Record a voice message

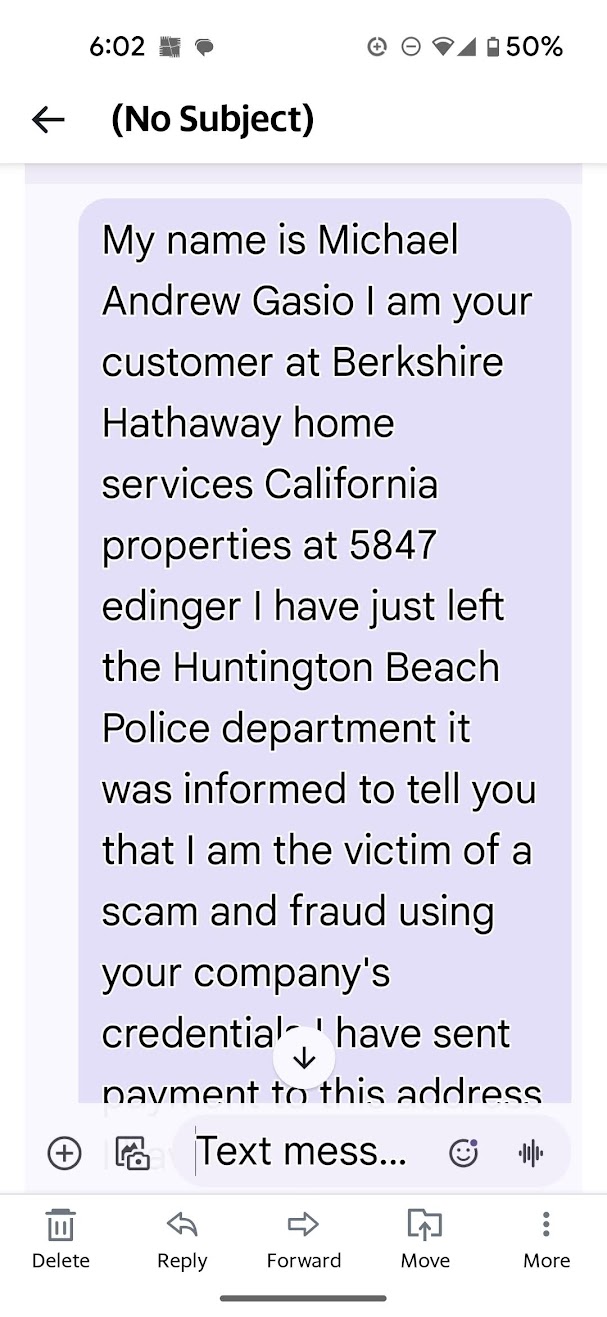(530, 1153)
